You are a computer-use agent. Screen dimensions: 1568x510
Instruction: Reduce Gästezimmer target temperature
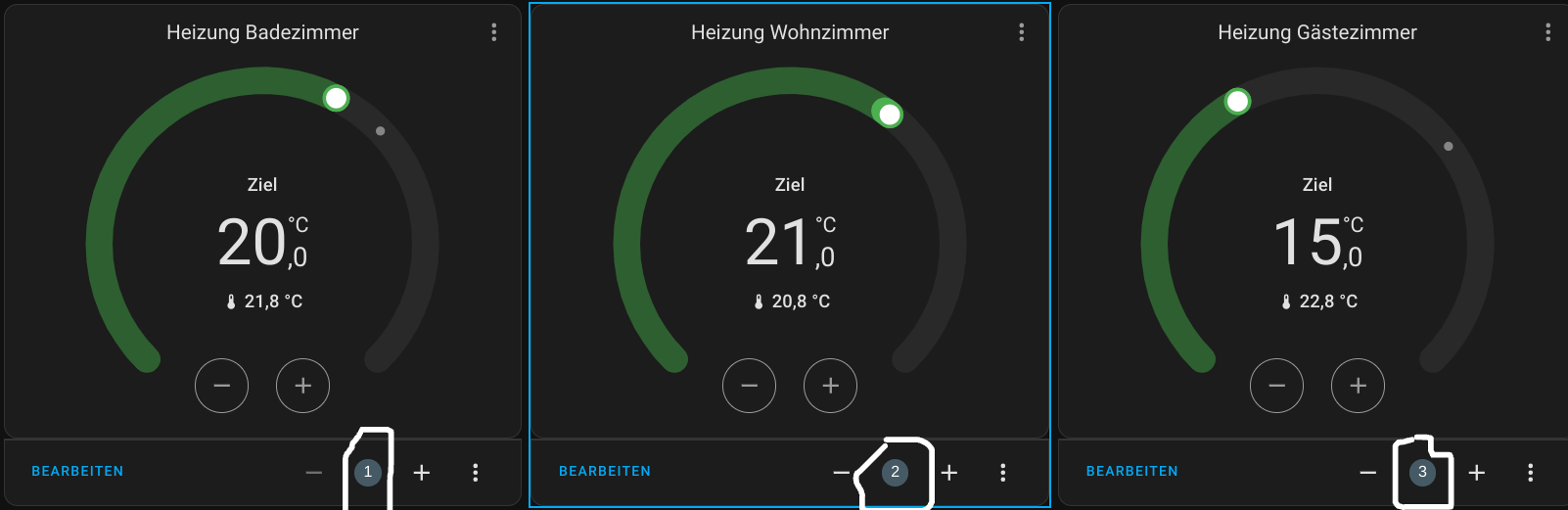point(1277,386)
